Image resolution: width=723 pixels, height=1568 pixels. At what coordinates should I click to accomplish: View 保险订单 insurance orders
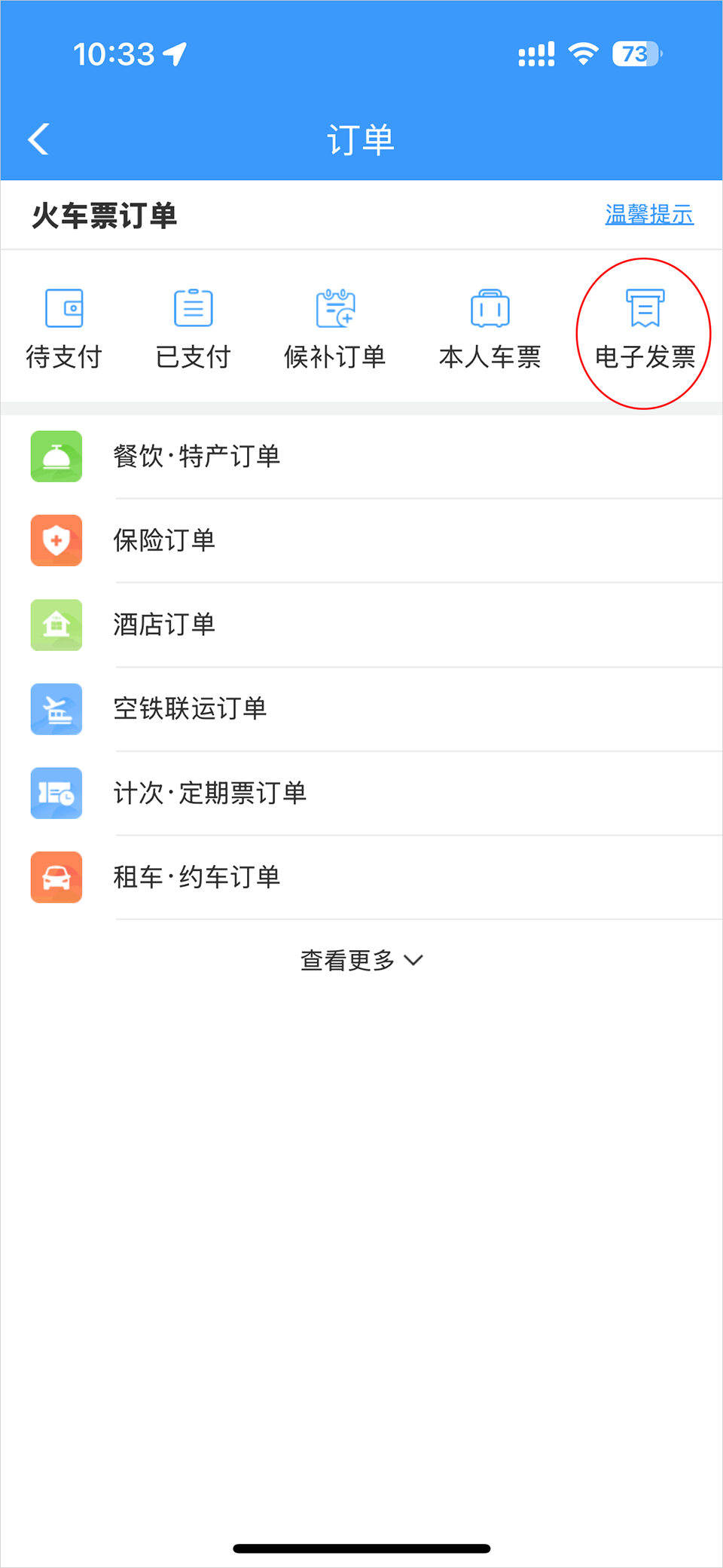(361, 540)
